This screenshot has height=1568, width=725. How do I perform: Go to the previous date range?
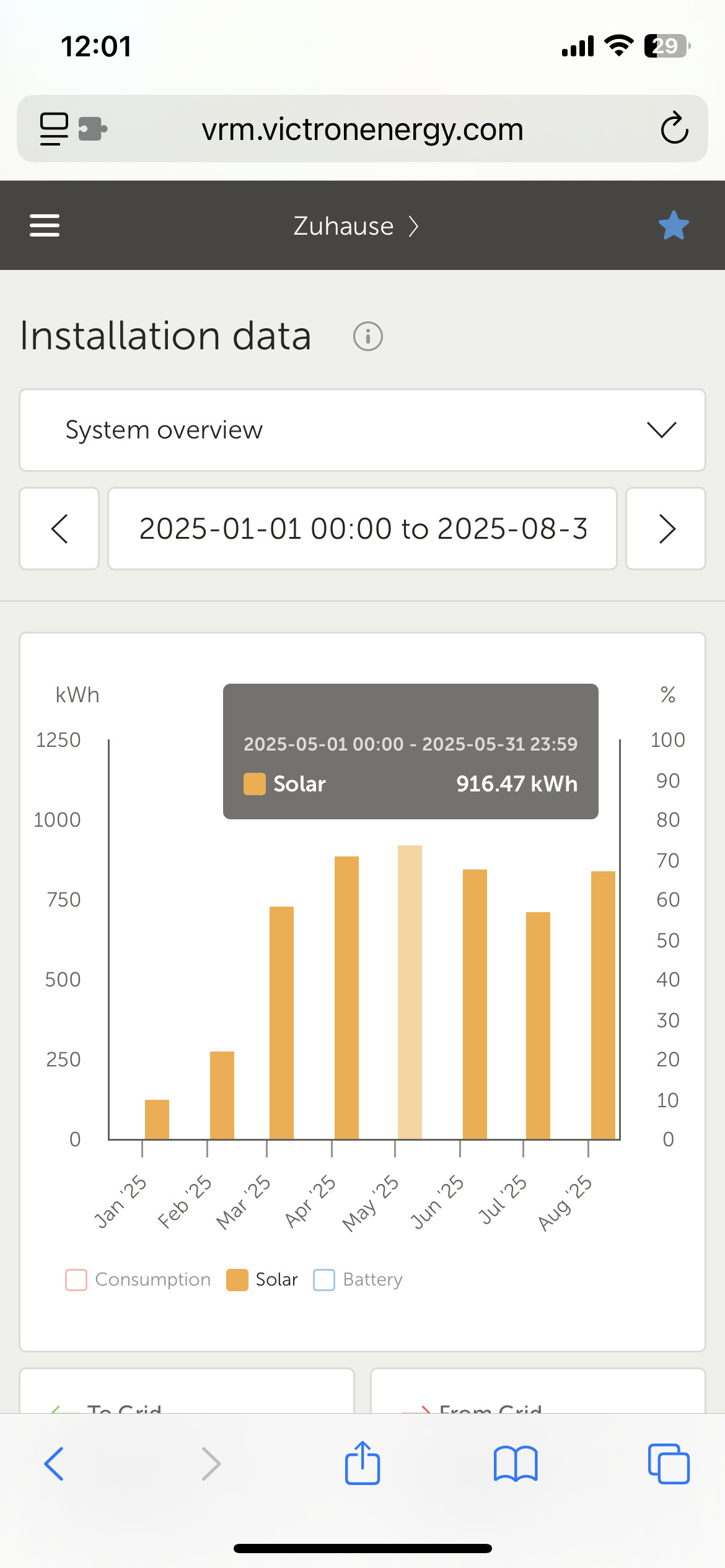point(59,529)
